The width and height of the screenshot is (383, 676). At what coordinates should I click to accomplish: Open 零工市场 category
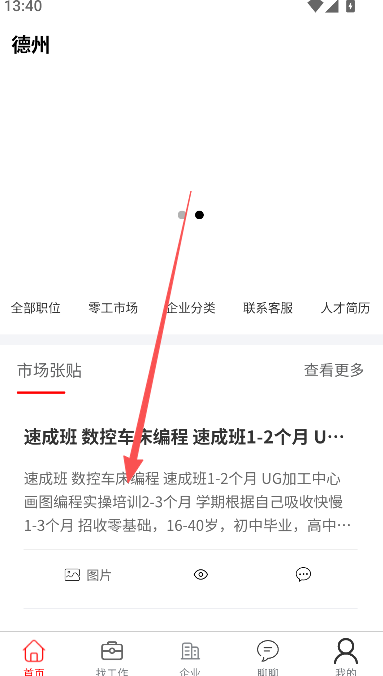coord(113,308)
